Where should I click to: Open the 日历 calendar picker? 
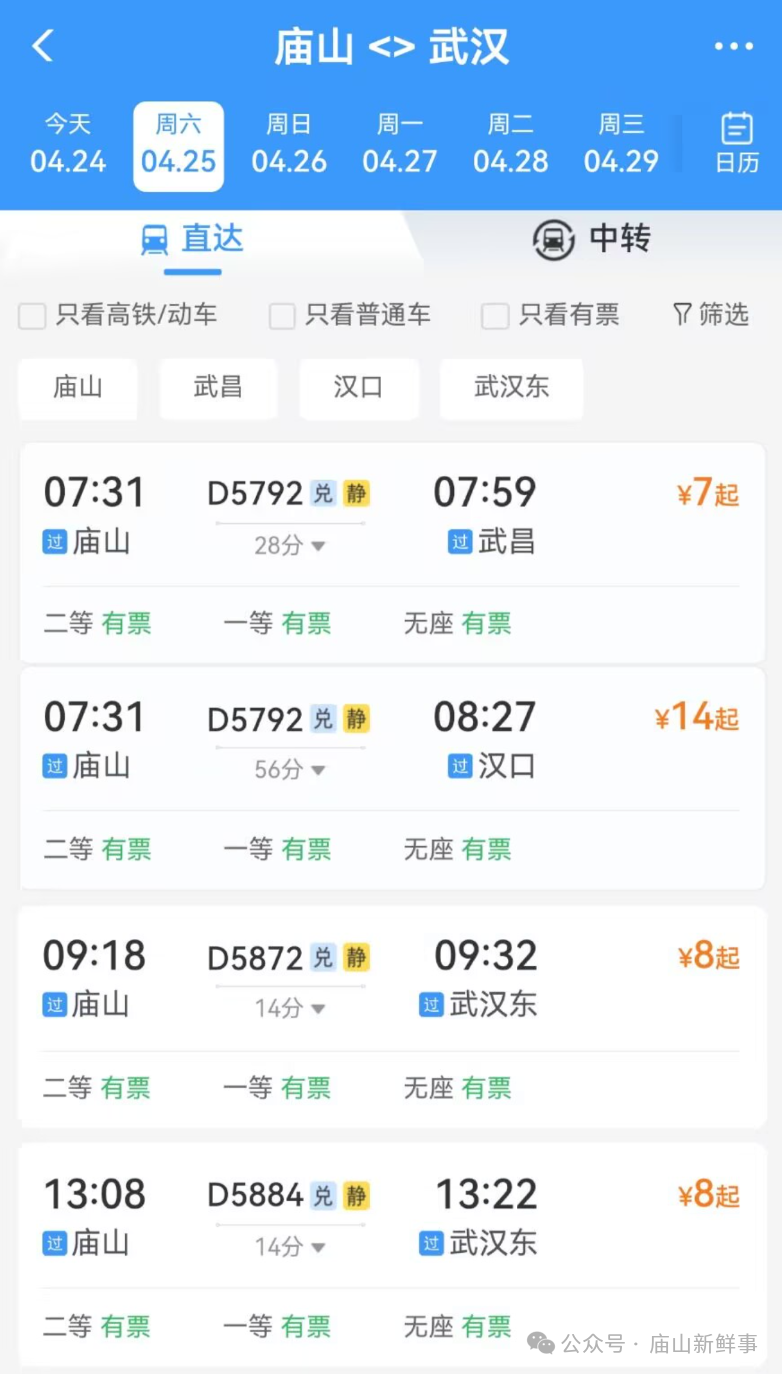(x=736, y=142)
